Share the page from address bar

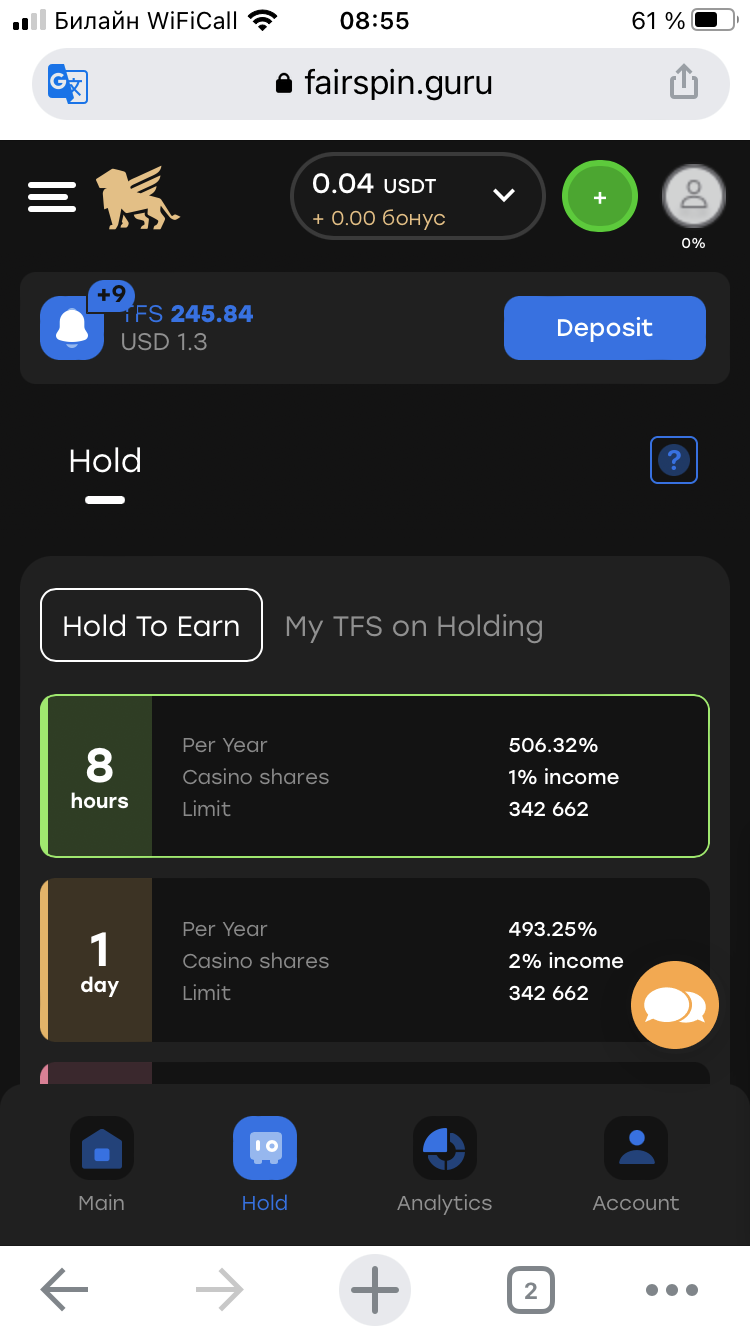pyautogui.click(x=683, y=82)
